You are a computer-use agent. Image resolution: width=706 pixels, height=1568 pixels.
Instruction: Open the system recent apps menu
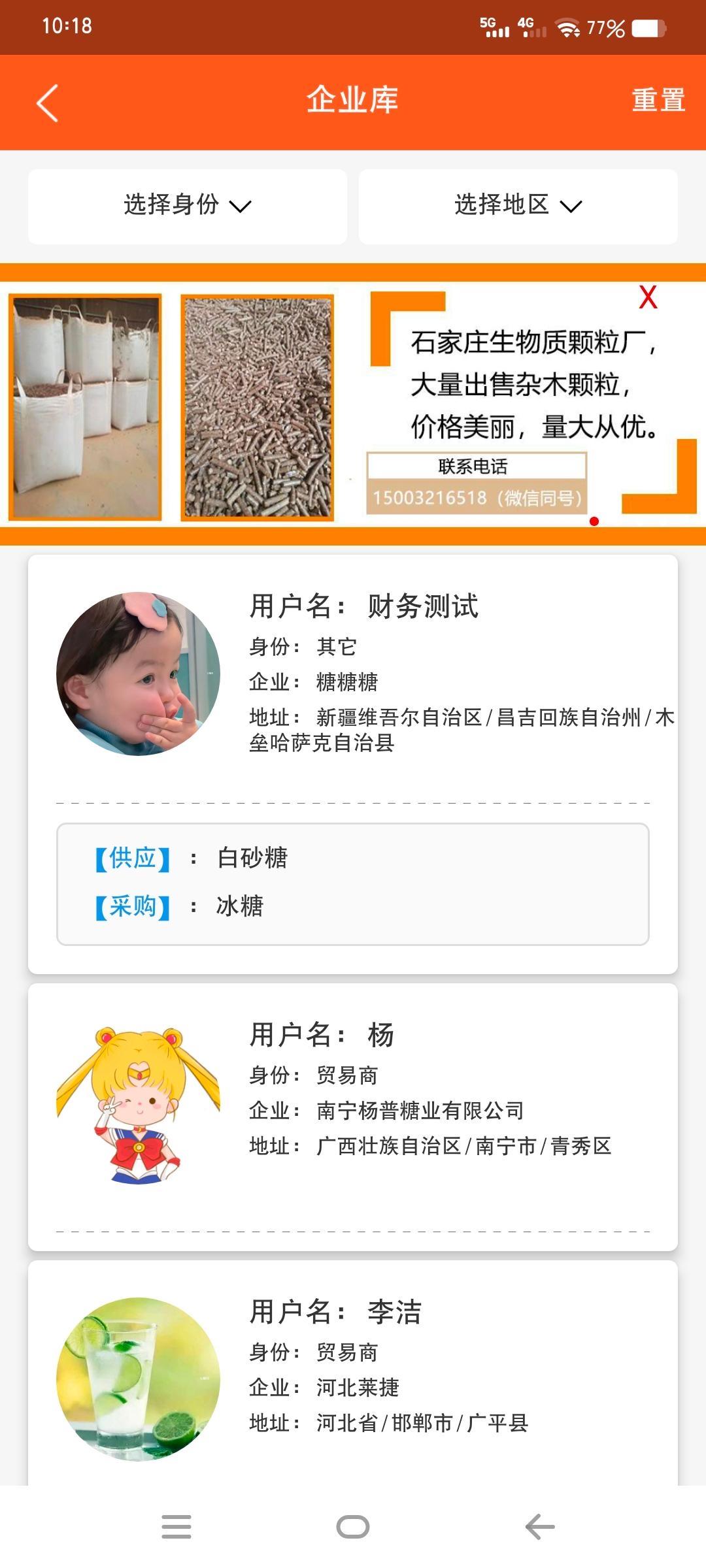click(x=176, y=1527)
